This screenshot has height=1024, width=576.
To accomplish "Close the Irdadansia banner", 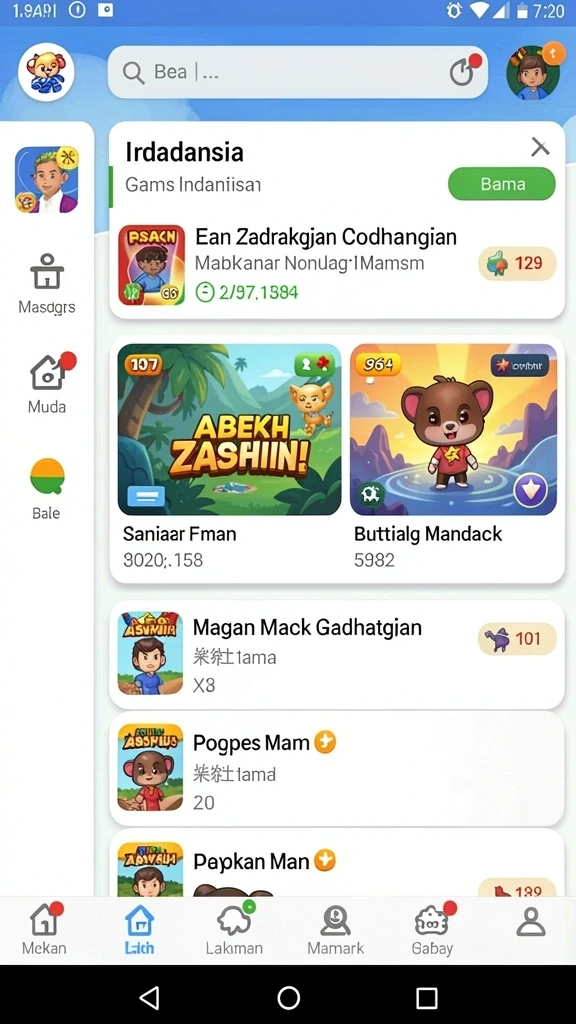I will [540, 147].
